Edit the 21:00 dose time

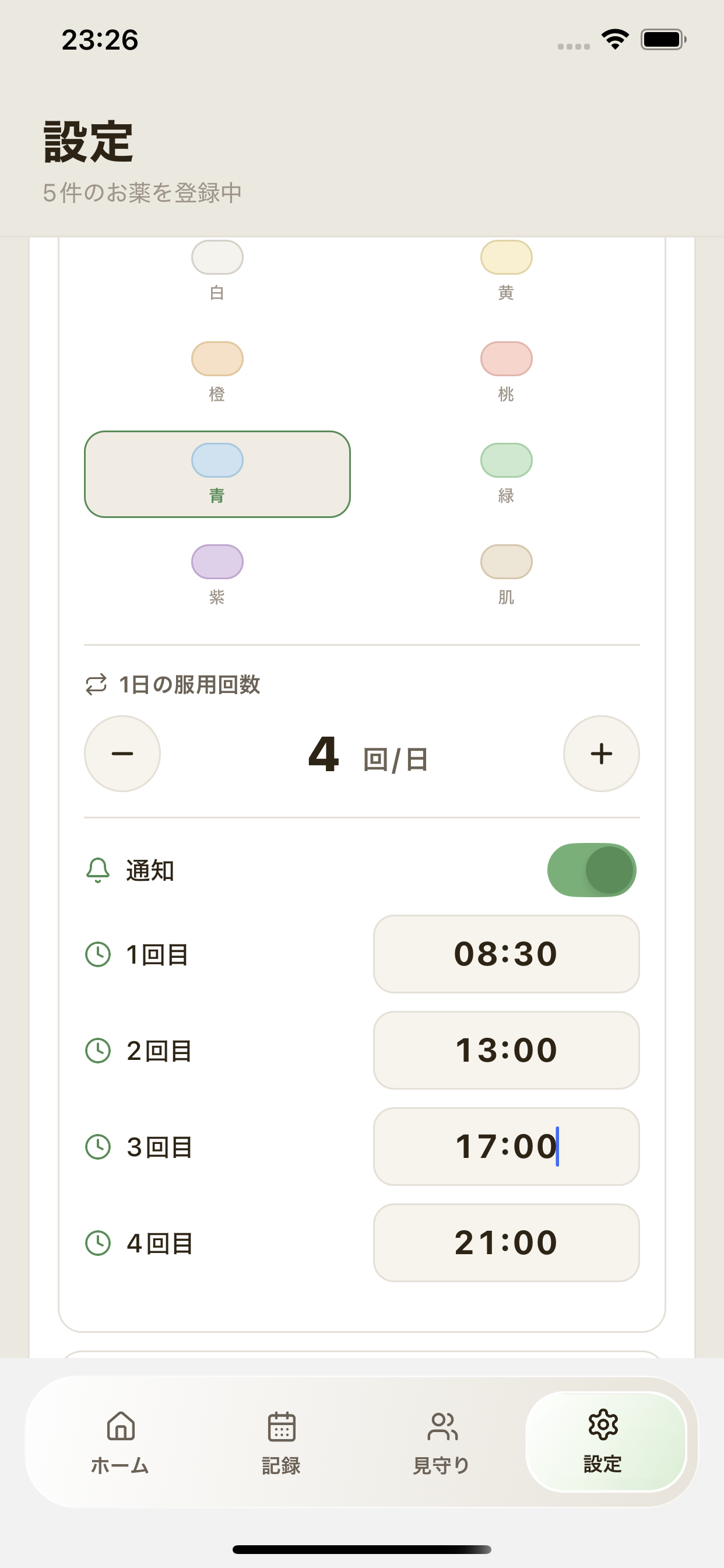(x=506, y=1243)
